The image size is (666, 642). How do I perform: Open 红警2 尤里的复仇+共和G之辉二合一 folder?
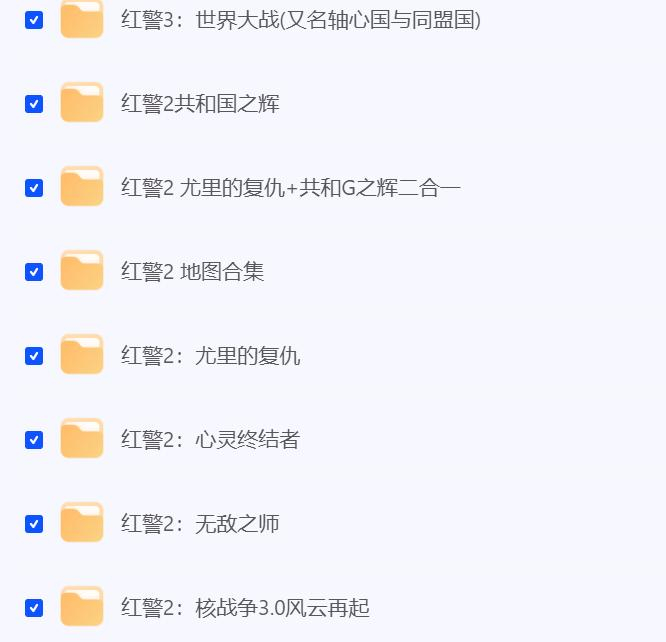pos(290,188)
